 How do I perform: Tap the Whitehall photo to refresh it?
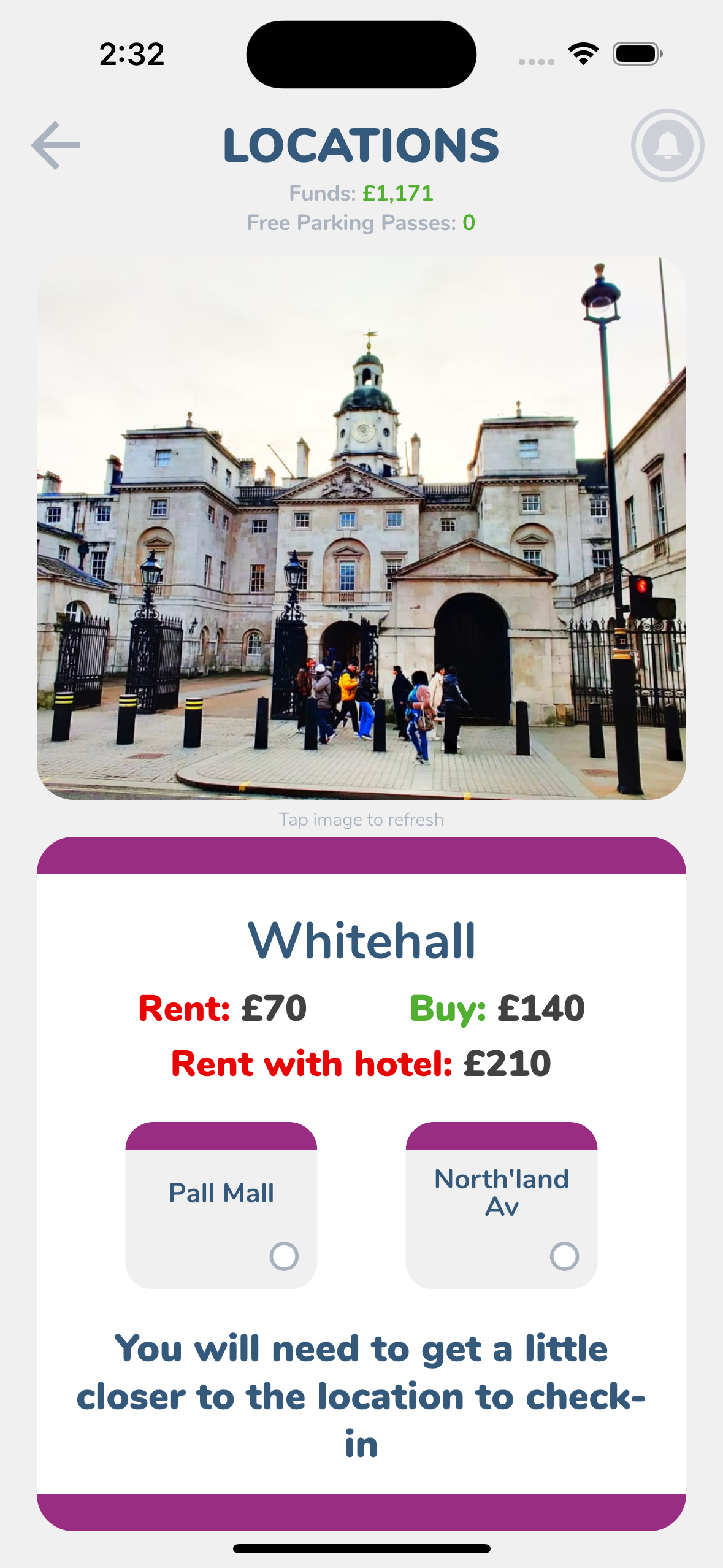tap(361, 528)
